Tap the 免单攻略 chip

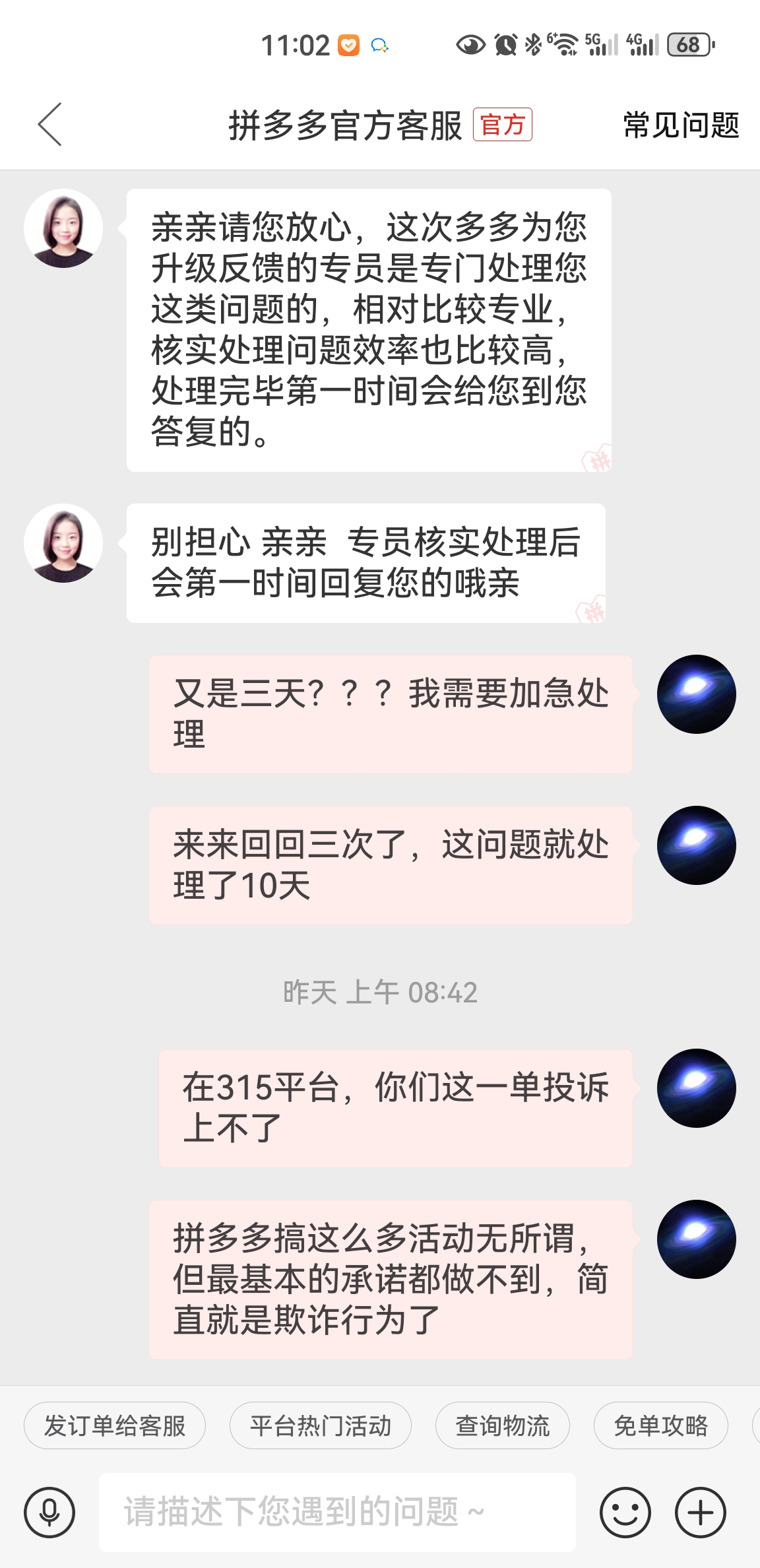click(661, 1425)
